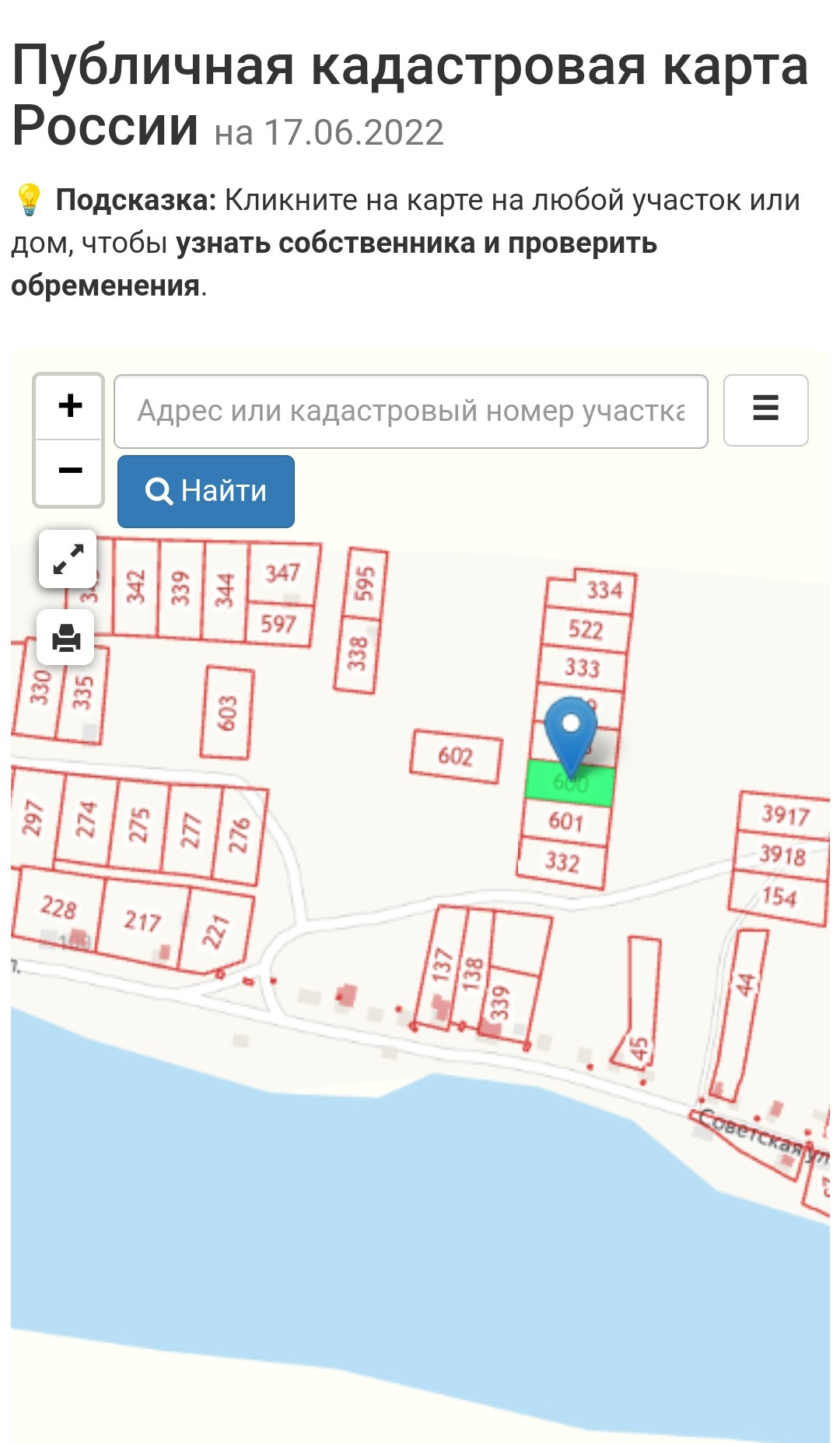This screenshot has width=840, height=1443.
Task: Select land parcel 3917 on the map
Action: pos(784,814)
